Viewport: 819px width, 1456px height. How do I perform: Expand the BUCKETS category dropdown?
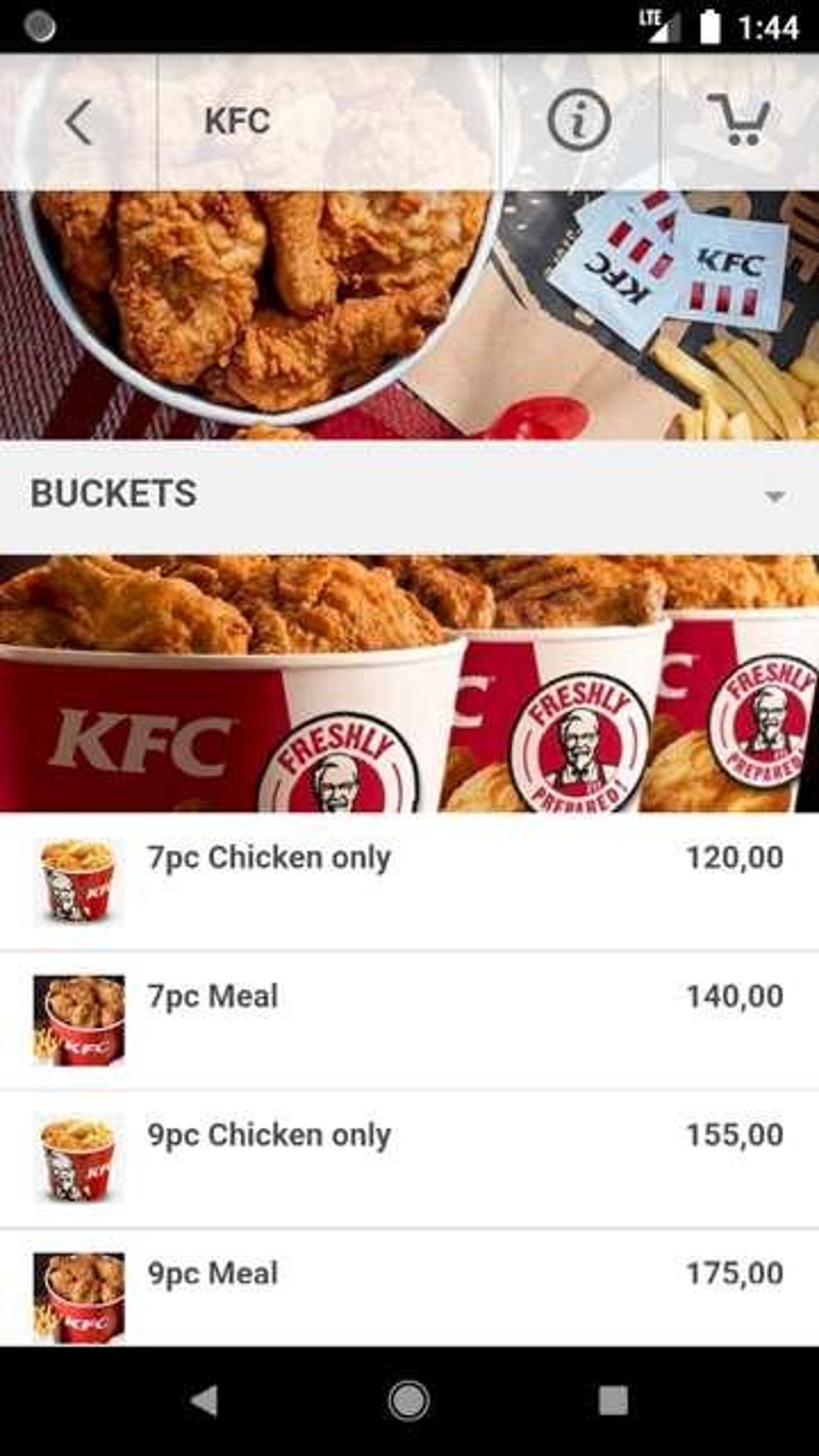774,496
